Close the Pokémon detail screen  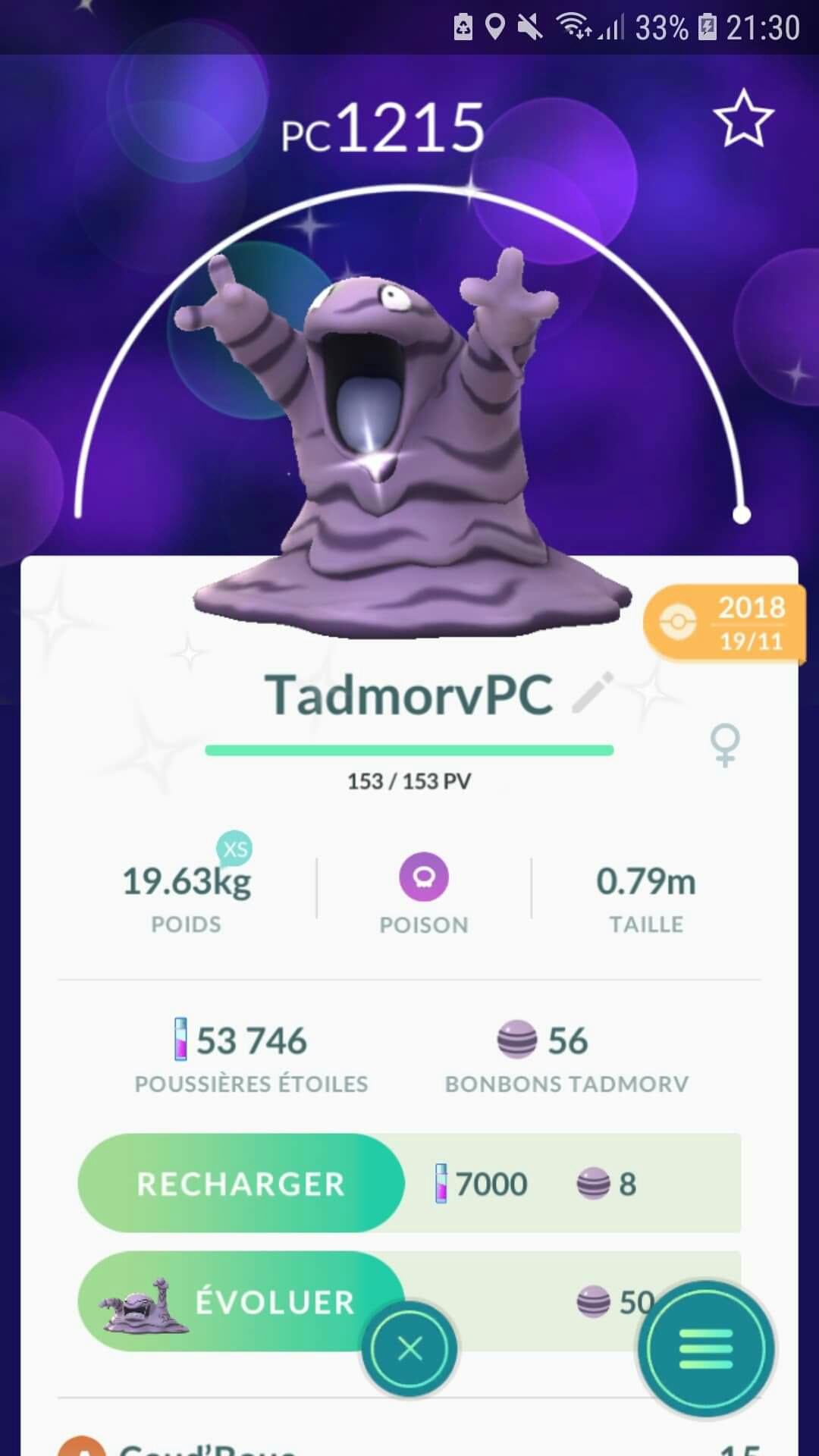point(409,1349)
